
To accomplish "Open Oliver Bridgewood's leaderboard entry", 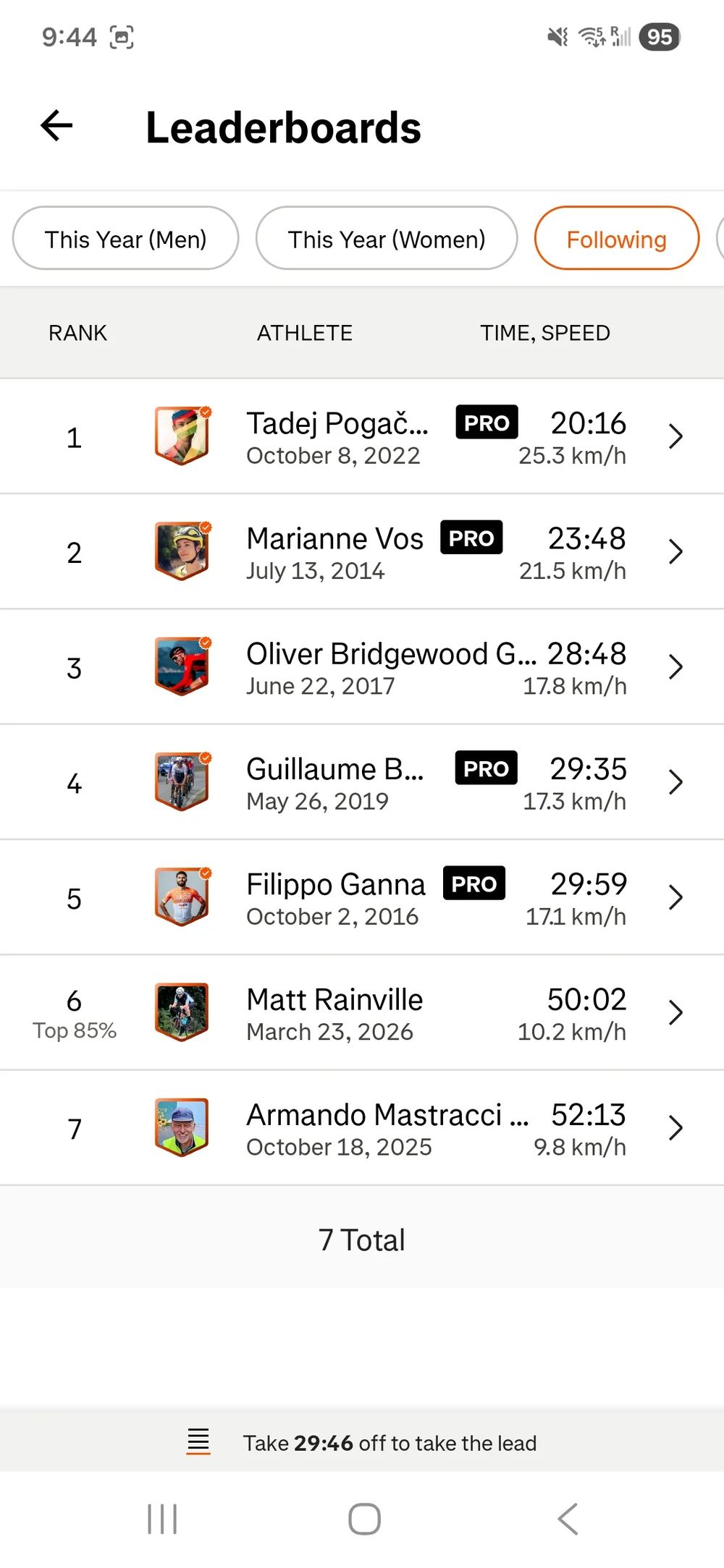I will coord(362,667).
